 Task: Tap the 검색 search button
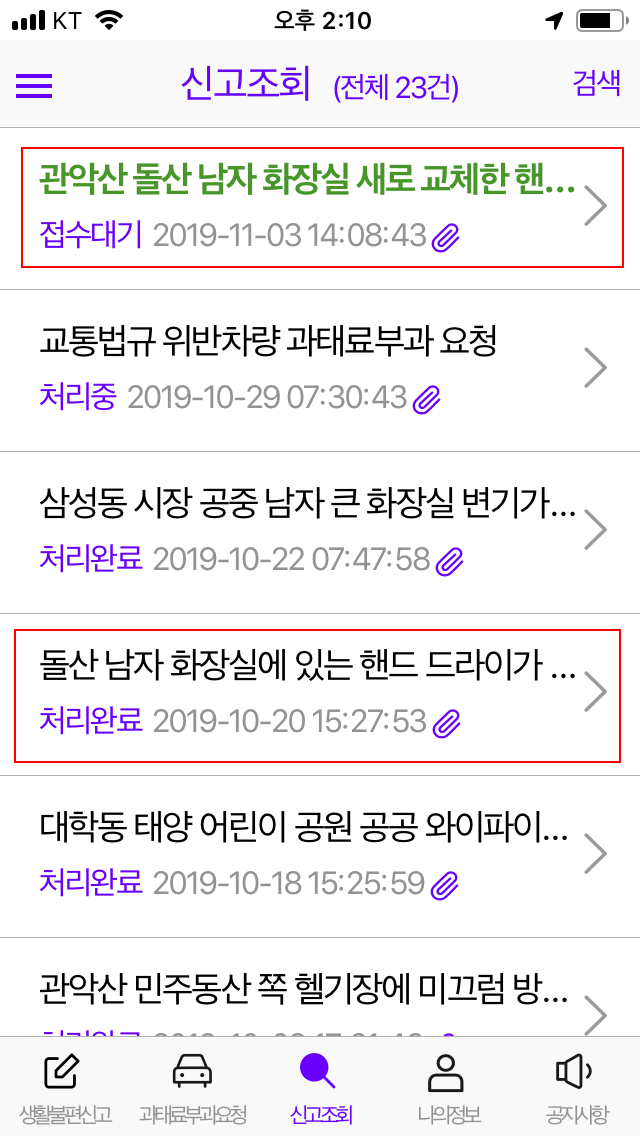596,83
